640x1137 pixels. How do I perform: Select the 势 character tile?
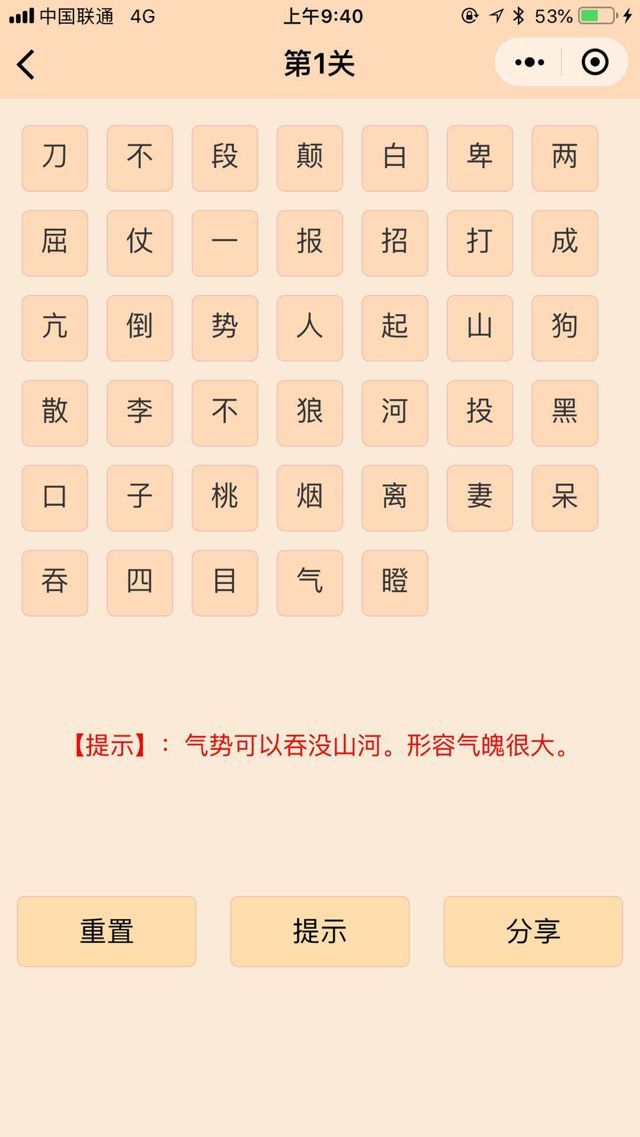point(225,328)
